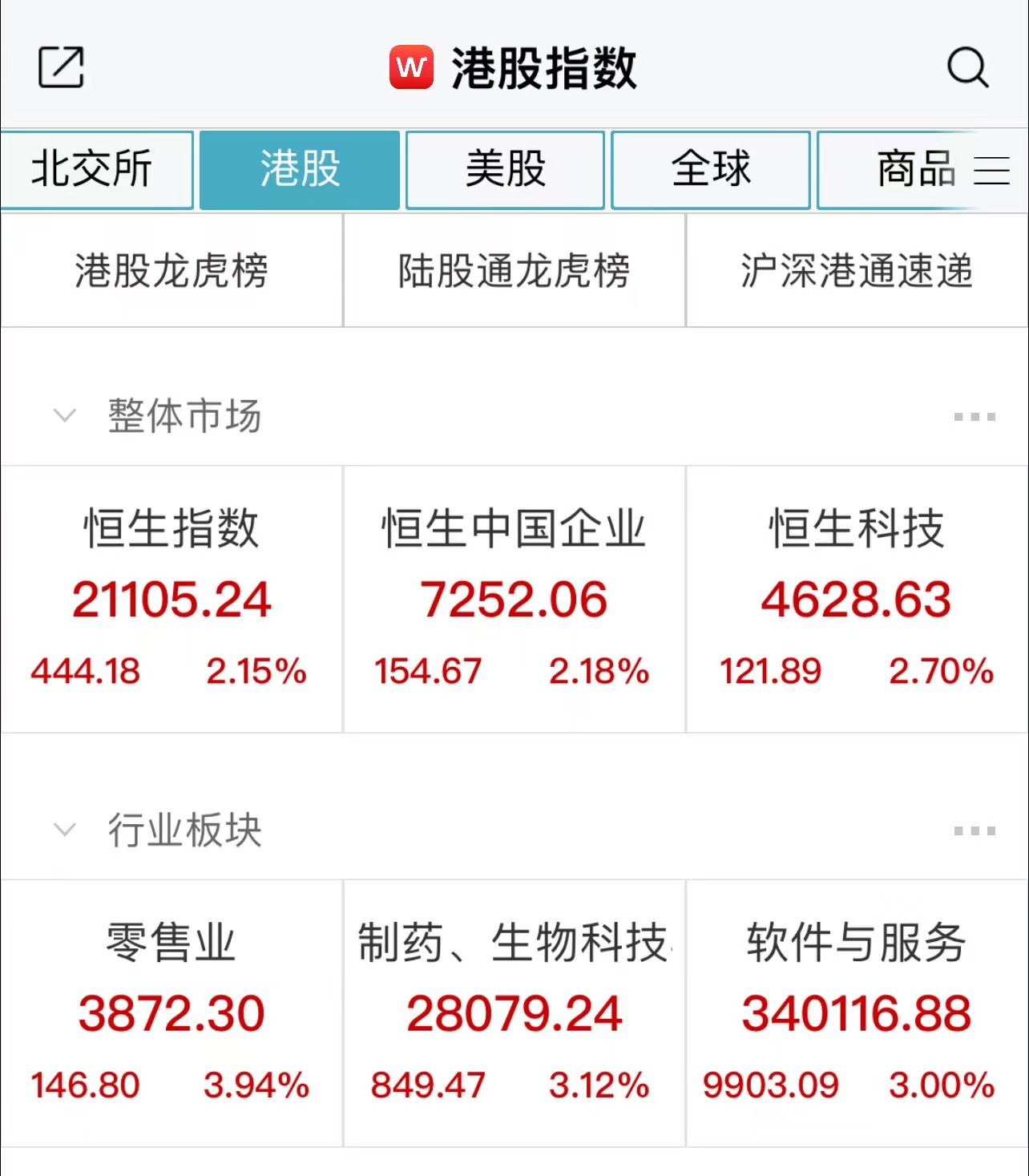Open more options for 行业板块
The height and width of the screenshot is (1176, 1029).
[x=975, y=831]
